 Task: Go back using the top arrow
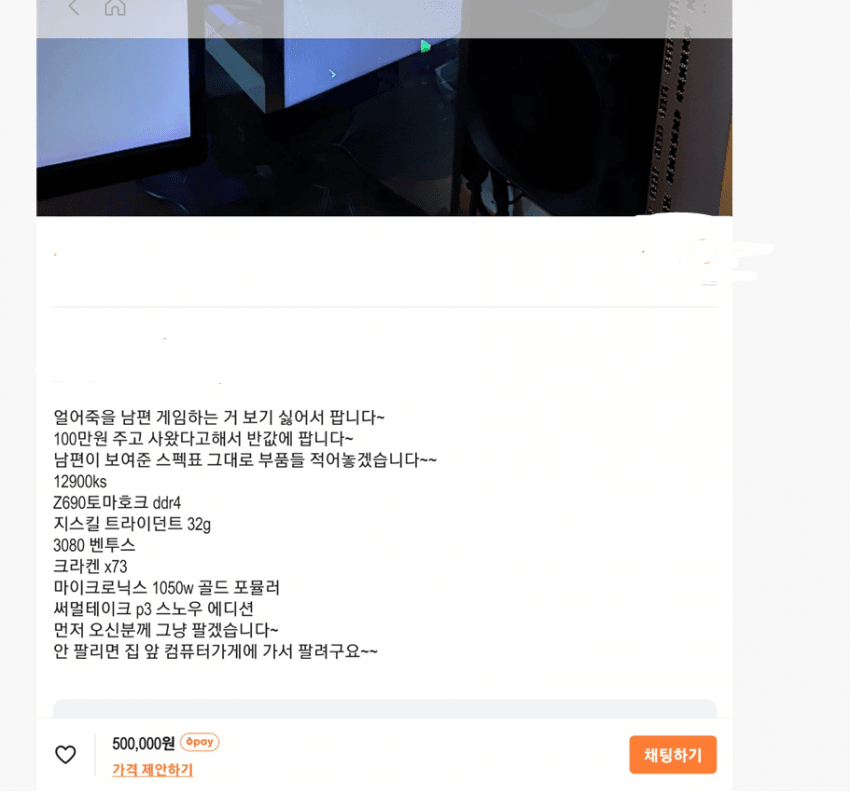pos(73,8)
